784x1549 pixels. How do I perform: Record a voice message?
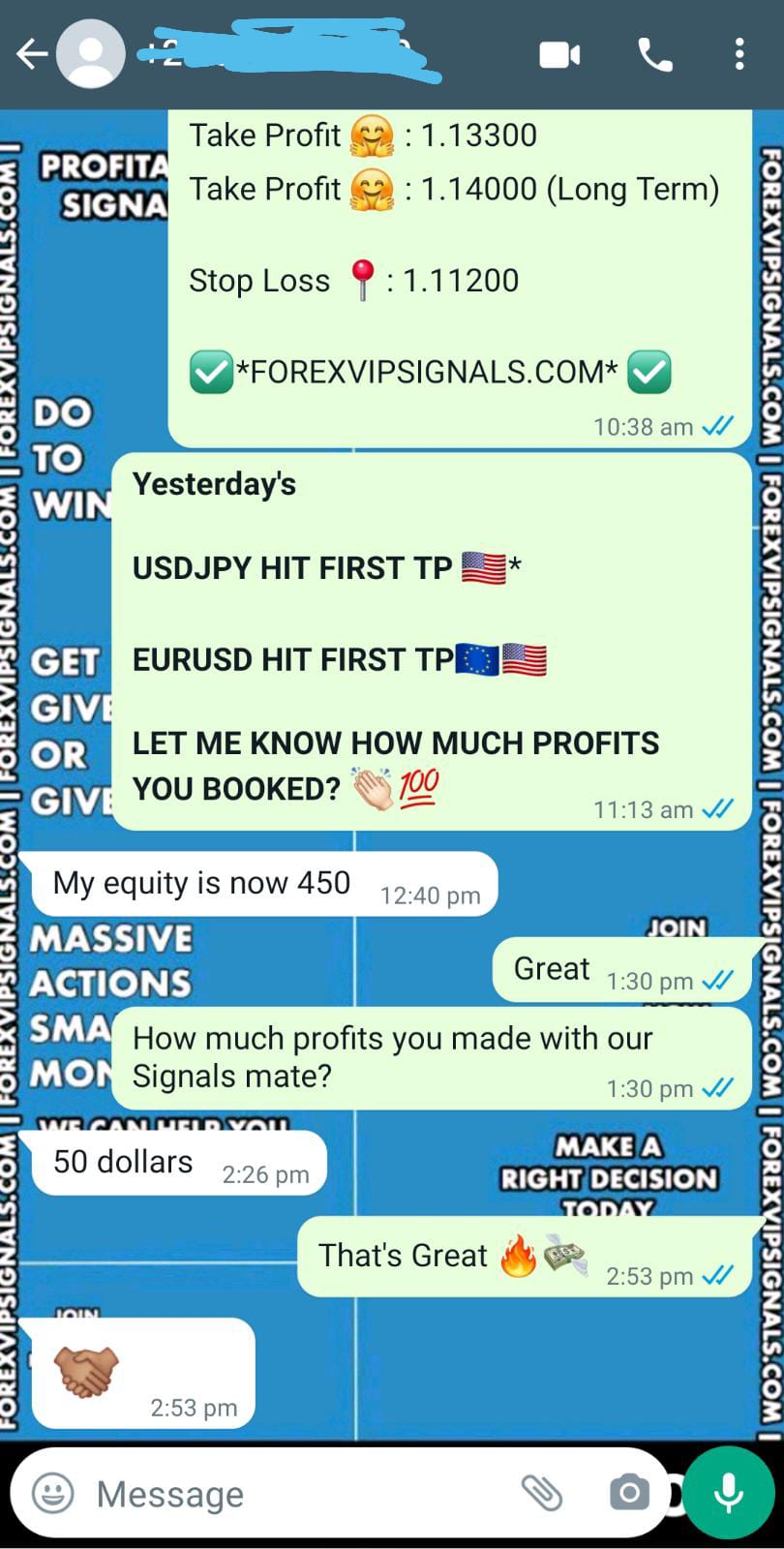(728, 1493)
